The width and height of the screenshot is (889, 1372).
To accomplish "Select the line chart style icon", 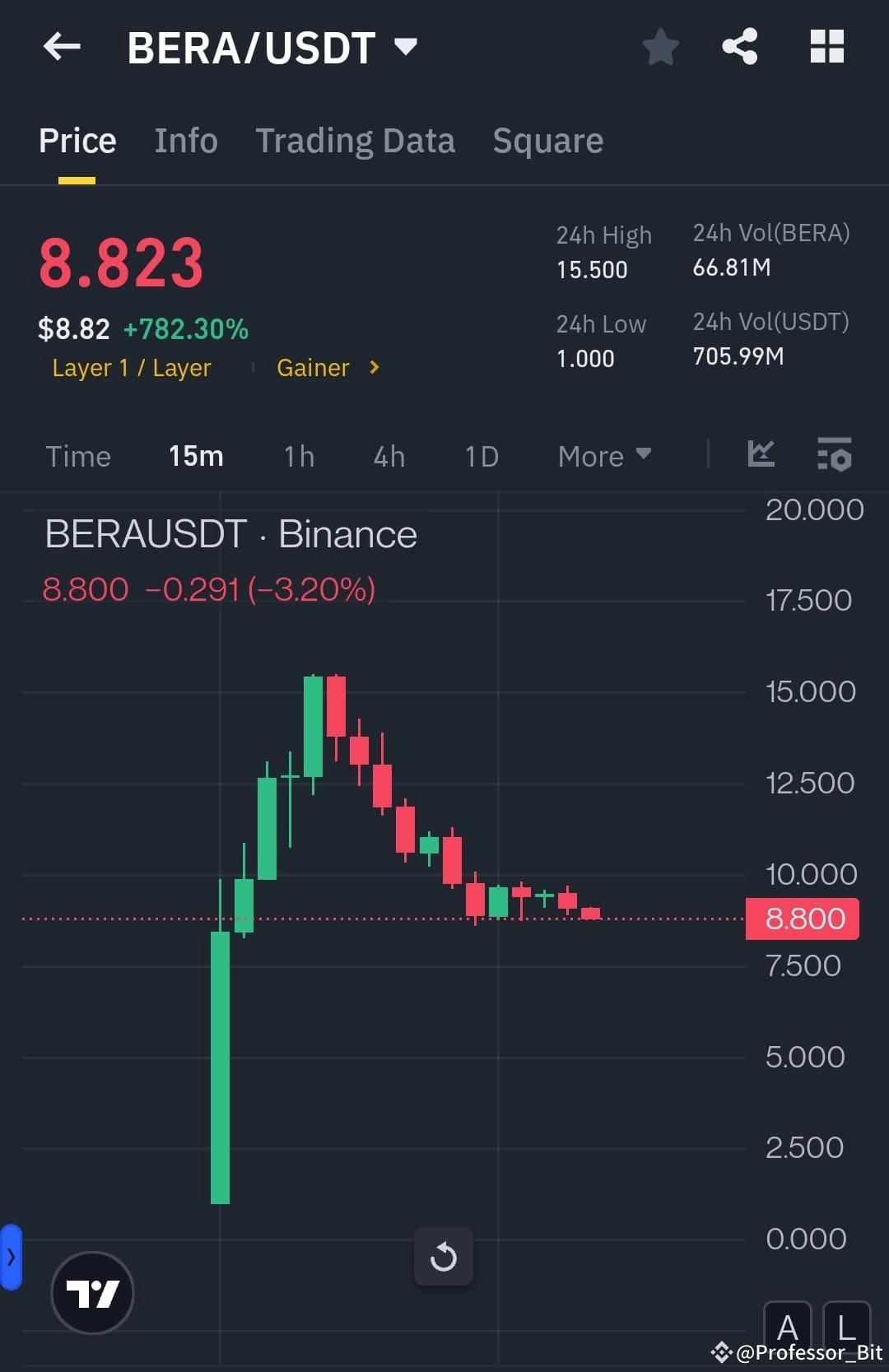I will click(x=761, y=454).
